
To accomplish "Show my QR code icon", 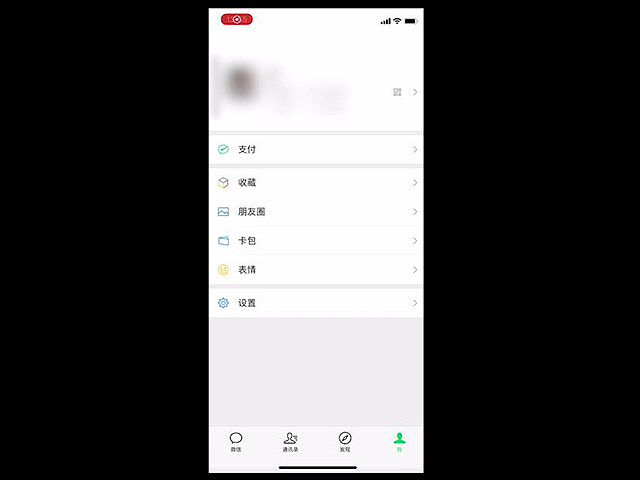I will click(x=397, y=92).
